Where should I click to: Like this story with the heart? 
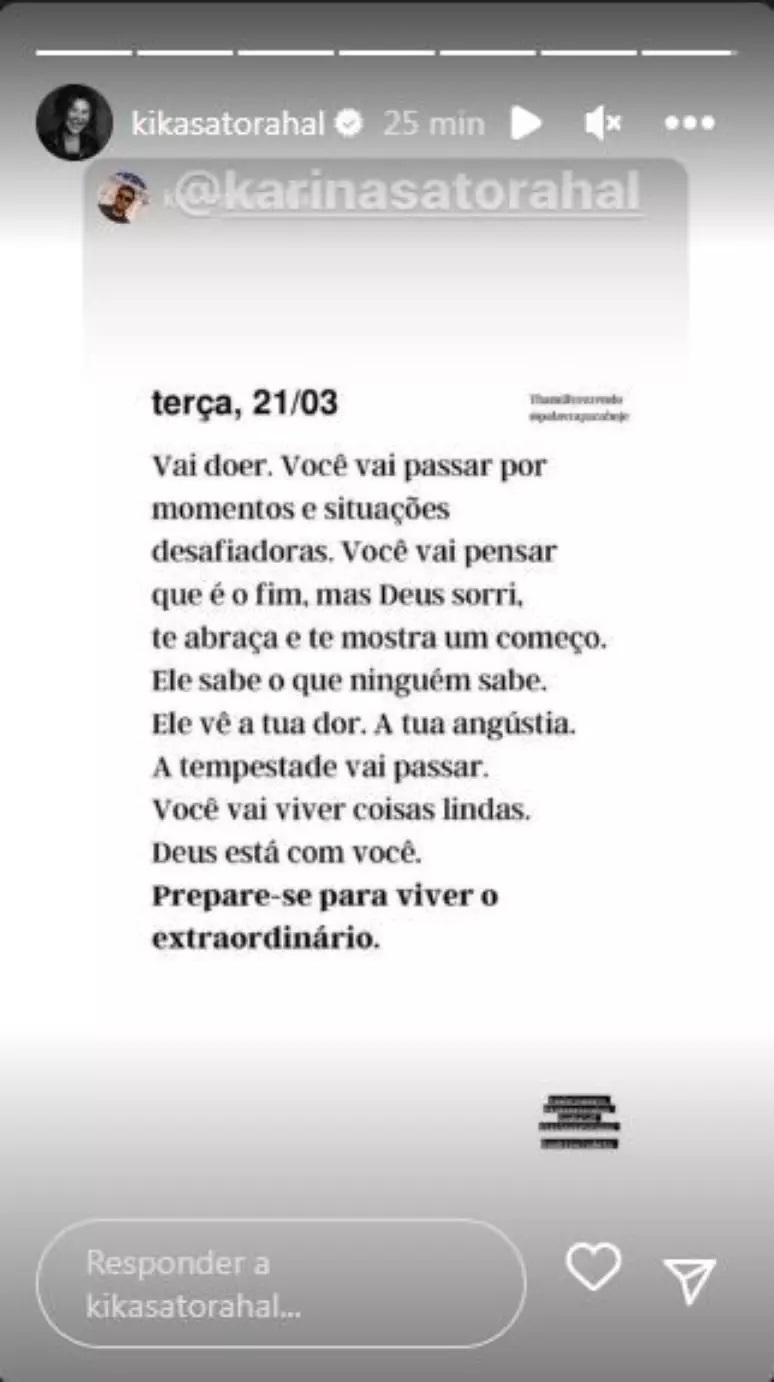[593, 1266]
